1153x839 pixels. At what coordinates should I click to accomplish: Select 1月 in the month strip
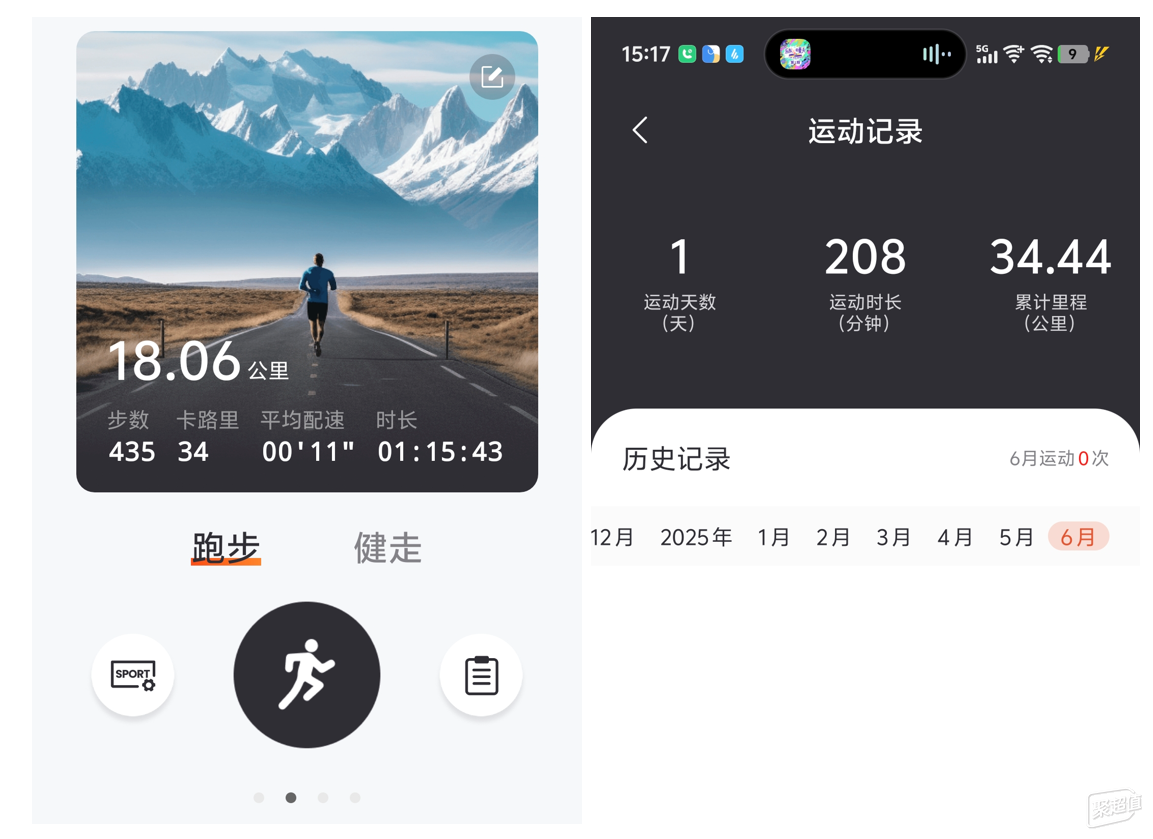(x=773, y=537)
